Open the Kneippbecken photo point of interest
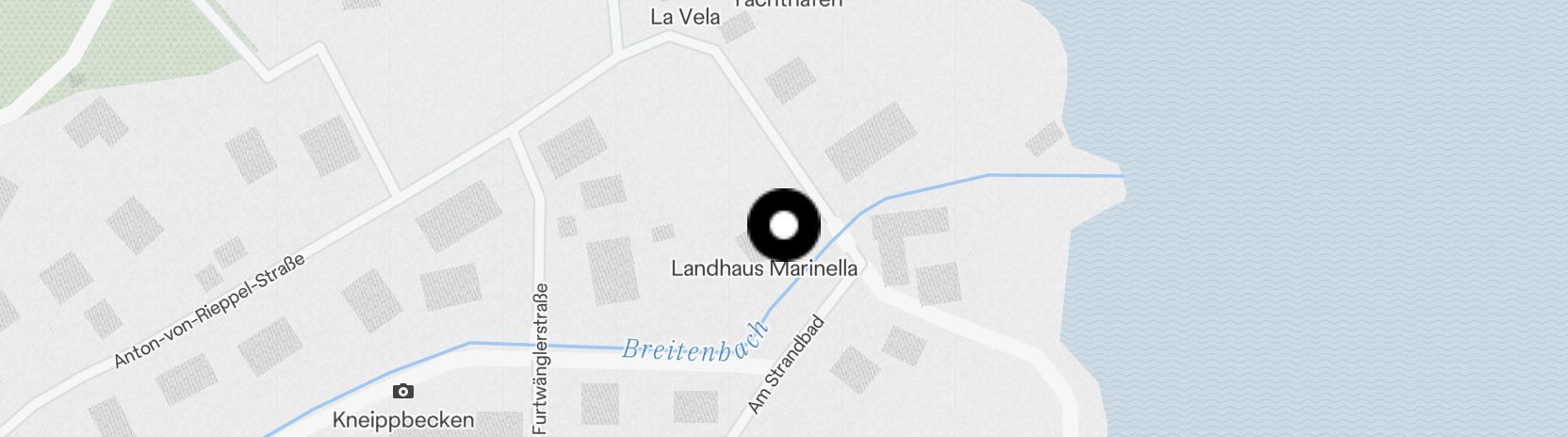The width and height of the screenshot is (1568, 437). coord(402,392)
